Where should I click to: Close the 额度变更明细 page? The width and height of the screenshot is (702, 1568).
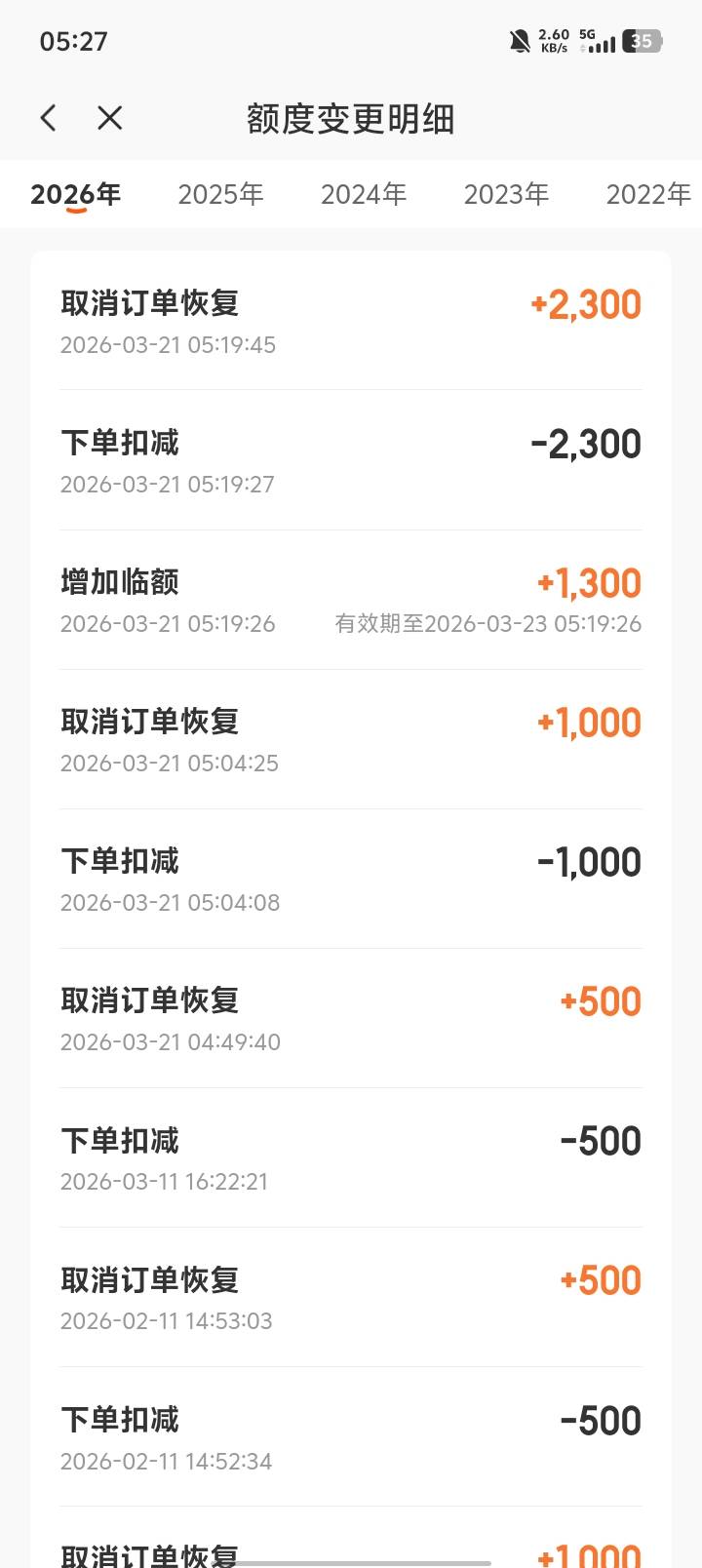click(x=110, y=118)
